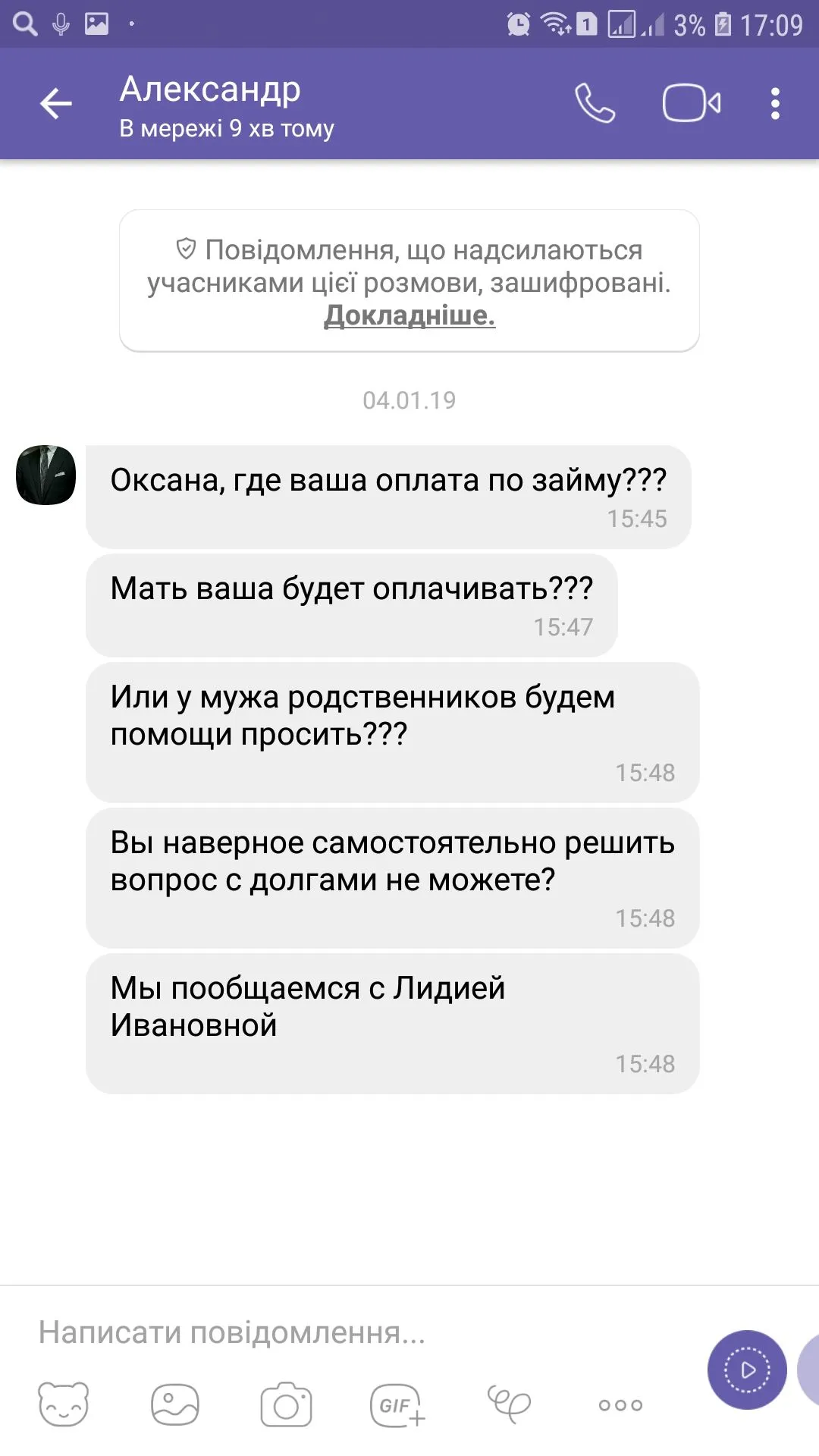Open the Докладніше encryption link
The width and height of the screenshot is (819, 1456).
pyautogui.click(x=409, y=315)
